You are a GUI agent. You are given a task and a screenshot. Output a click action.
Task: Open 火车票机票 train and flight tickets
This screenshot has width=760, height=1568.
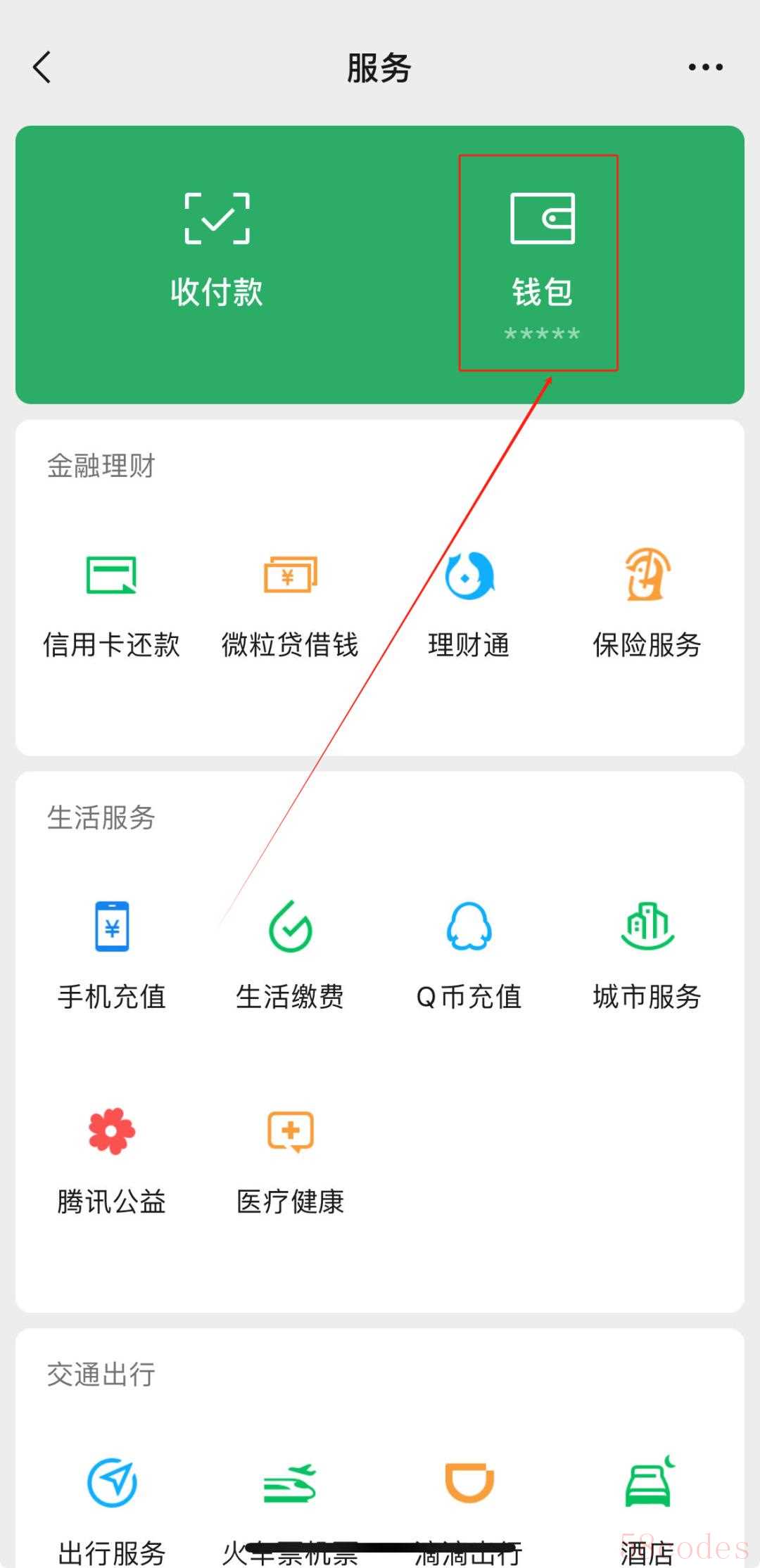(290, 1511)
